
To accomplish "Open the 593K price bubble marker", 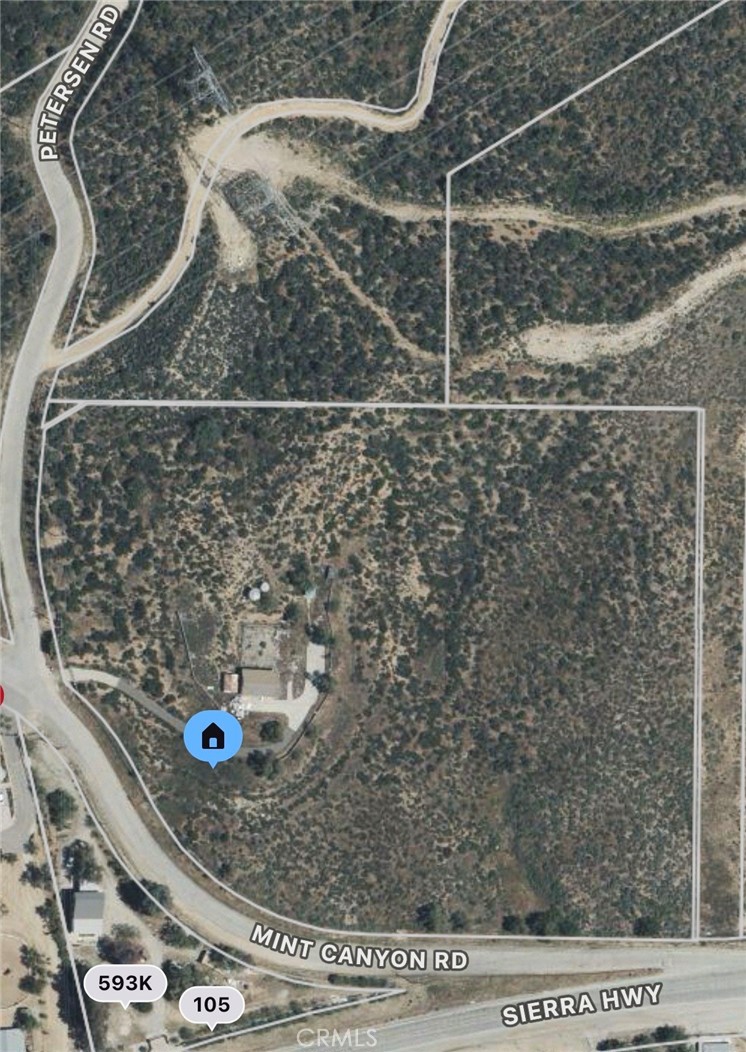I will tap(123, 982).
